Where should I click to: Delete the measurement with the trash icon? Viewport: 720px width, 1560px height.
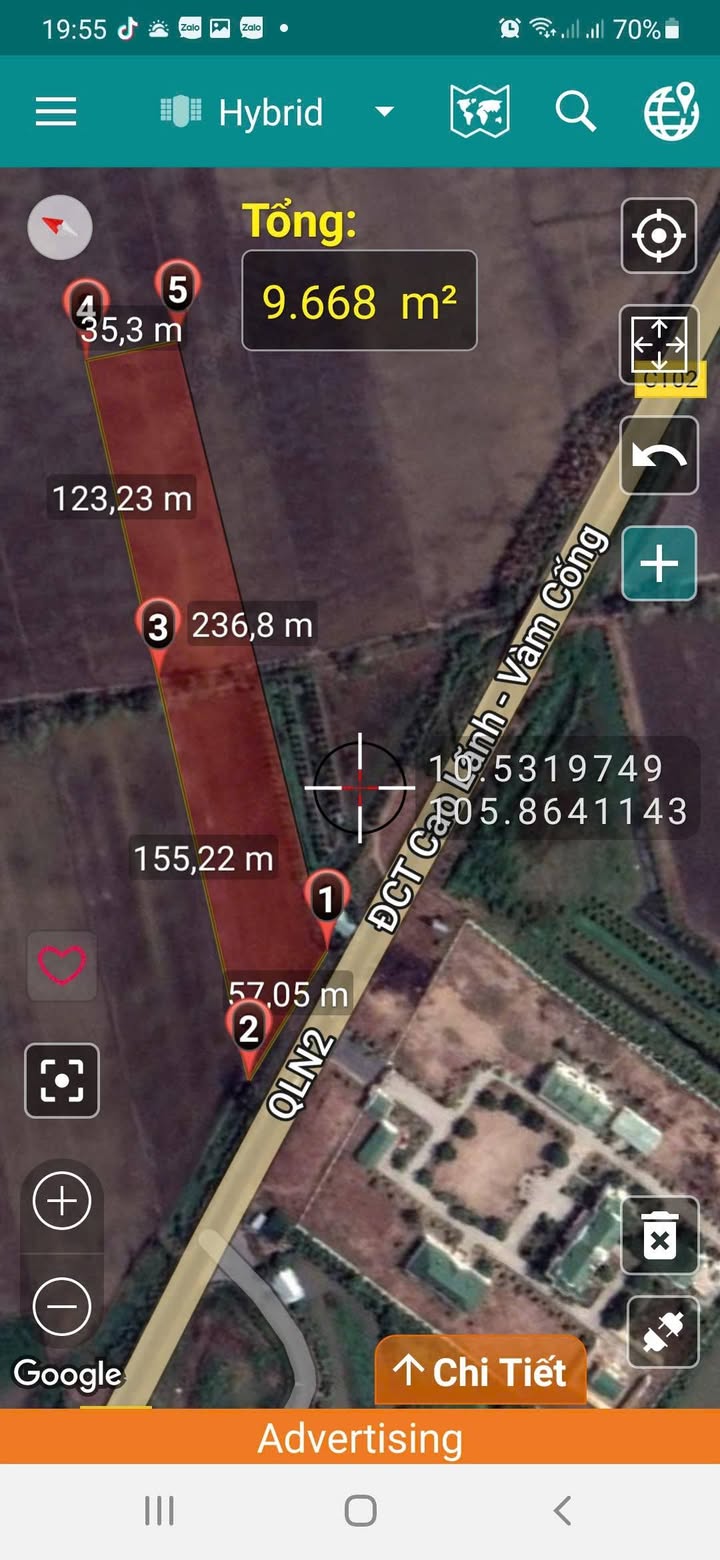point(659,1236)
